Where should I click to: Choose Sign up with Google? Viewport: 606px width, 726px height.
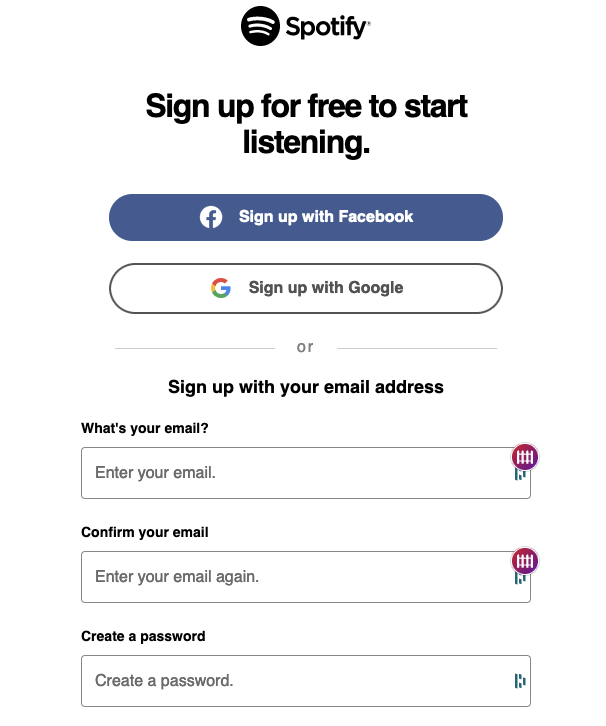coord(305,288)
